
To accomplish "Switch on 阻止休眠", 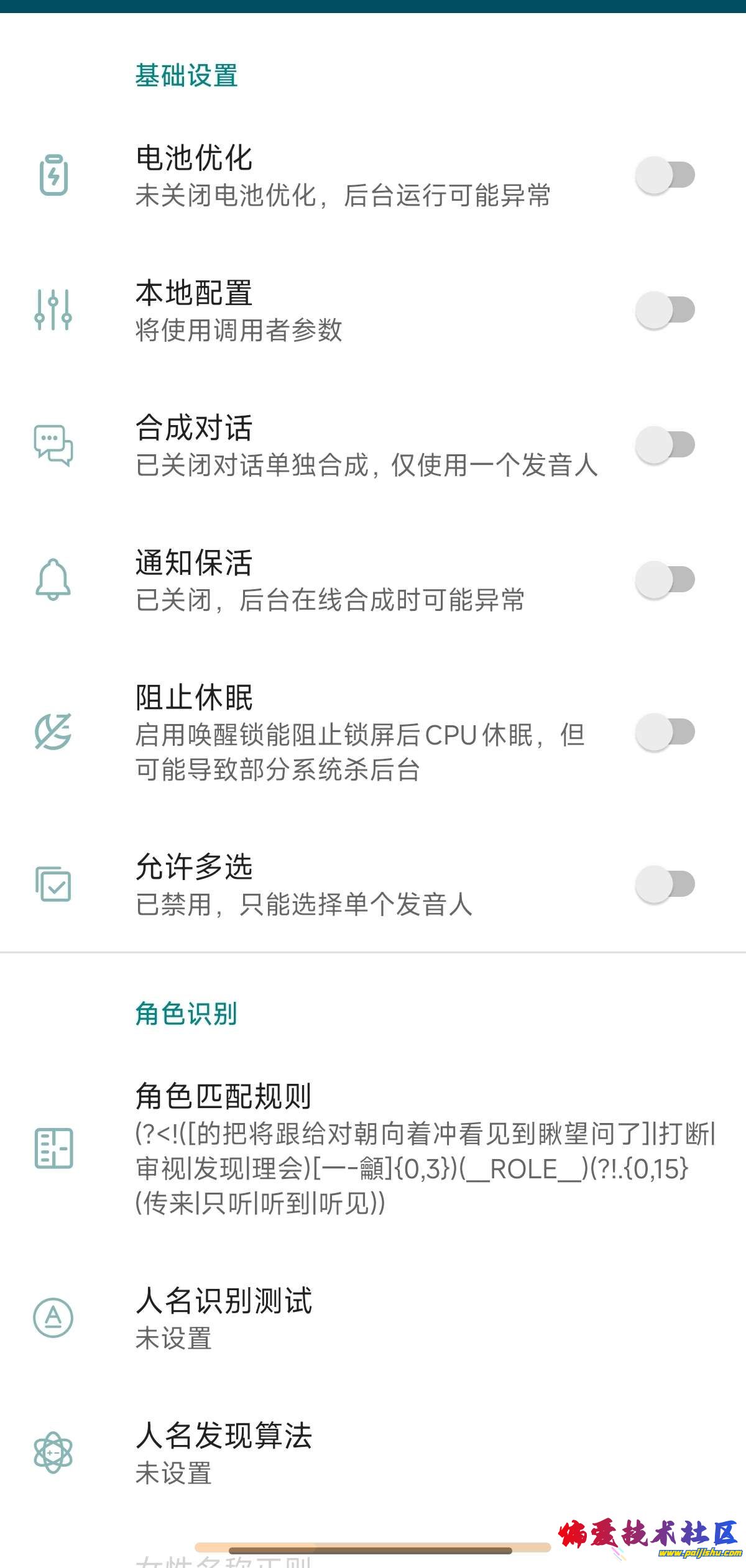I will point(665,732).
